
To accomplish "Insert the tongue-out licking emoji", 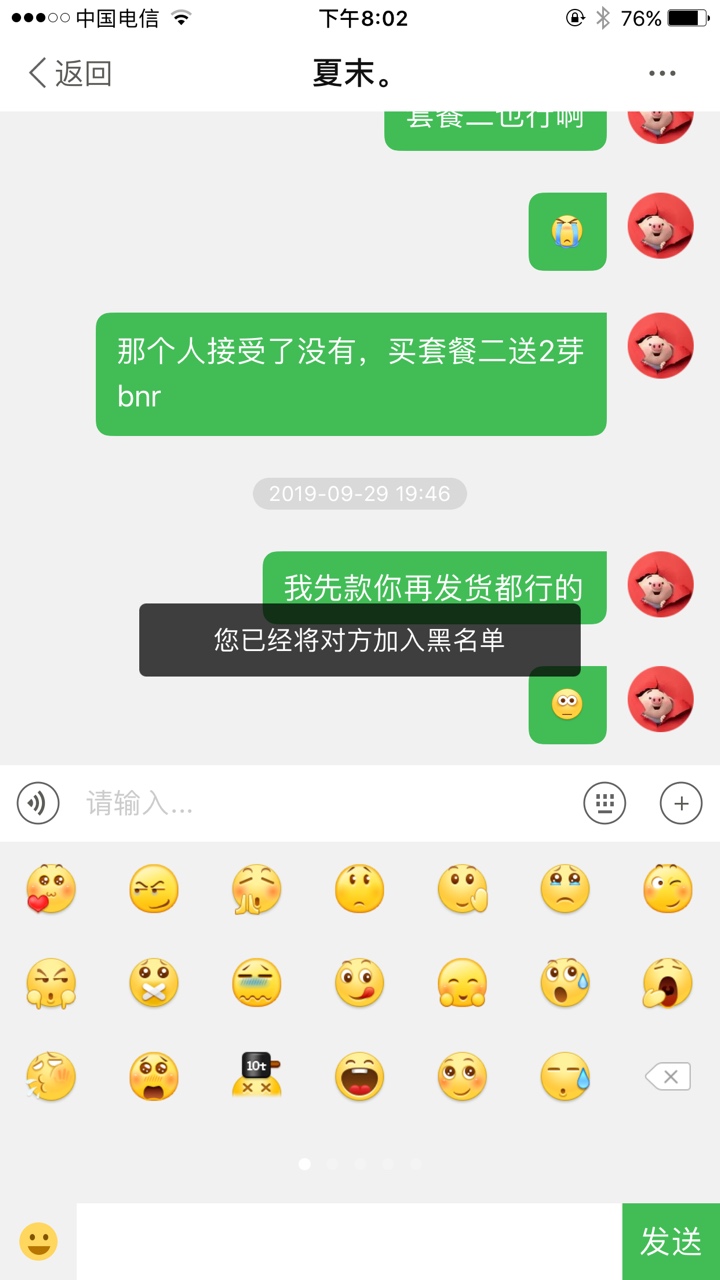I will (360, 983).
